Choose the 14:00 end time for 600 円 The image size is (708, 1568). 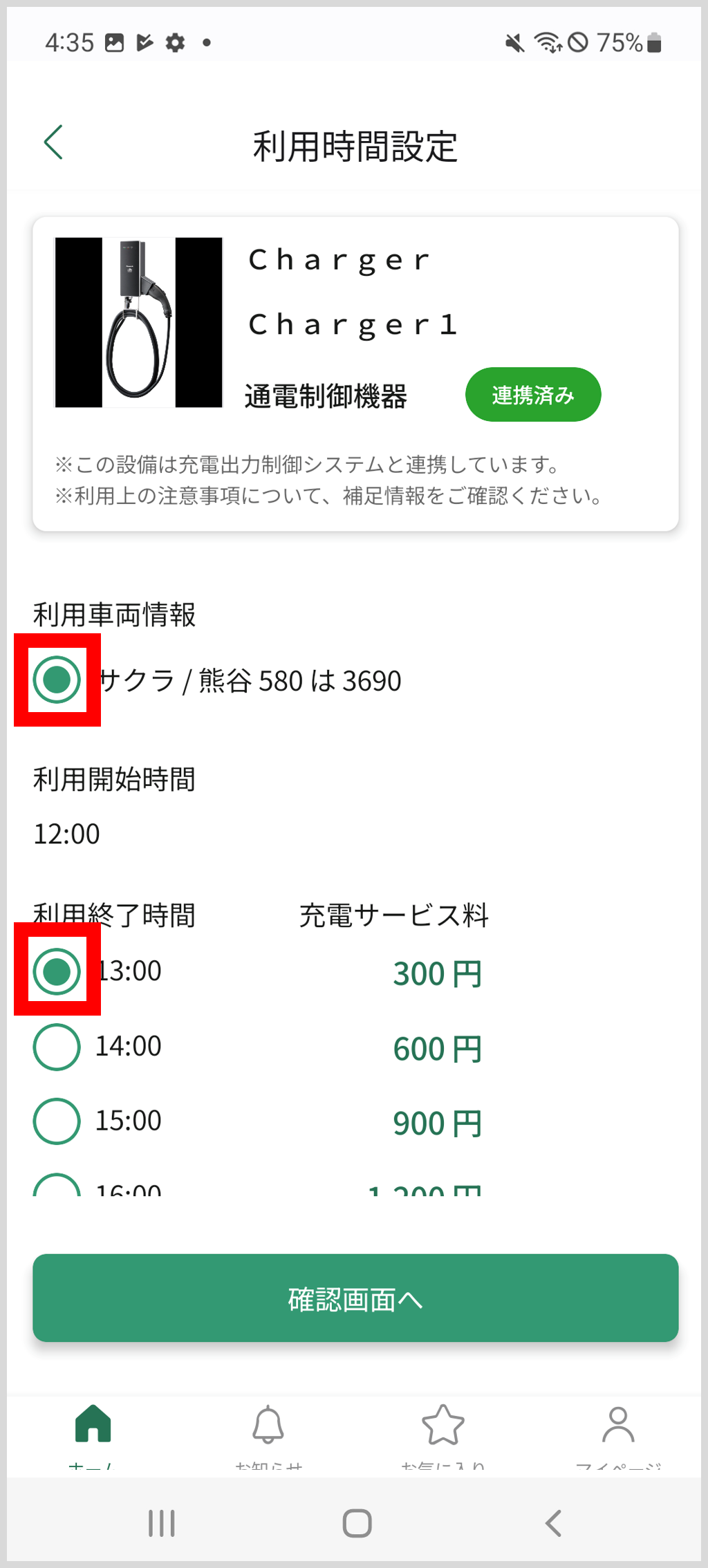pos(57,1047)
